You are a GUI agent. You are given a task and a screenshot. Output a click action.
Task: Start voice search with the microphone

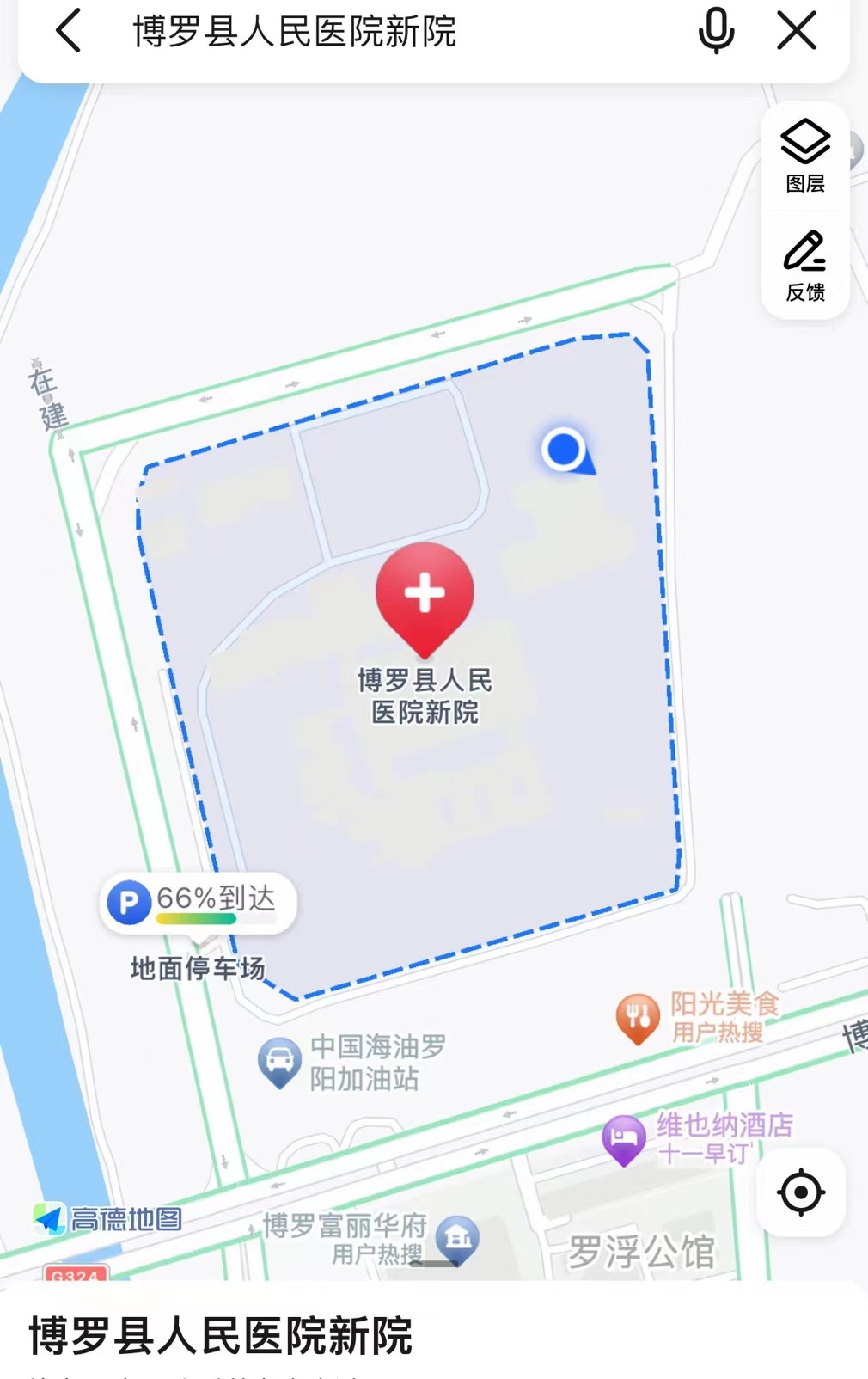(x=715, y=32)
